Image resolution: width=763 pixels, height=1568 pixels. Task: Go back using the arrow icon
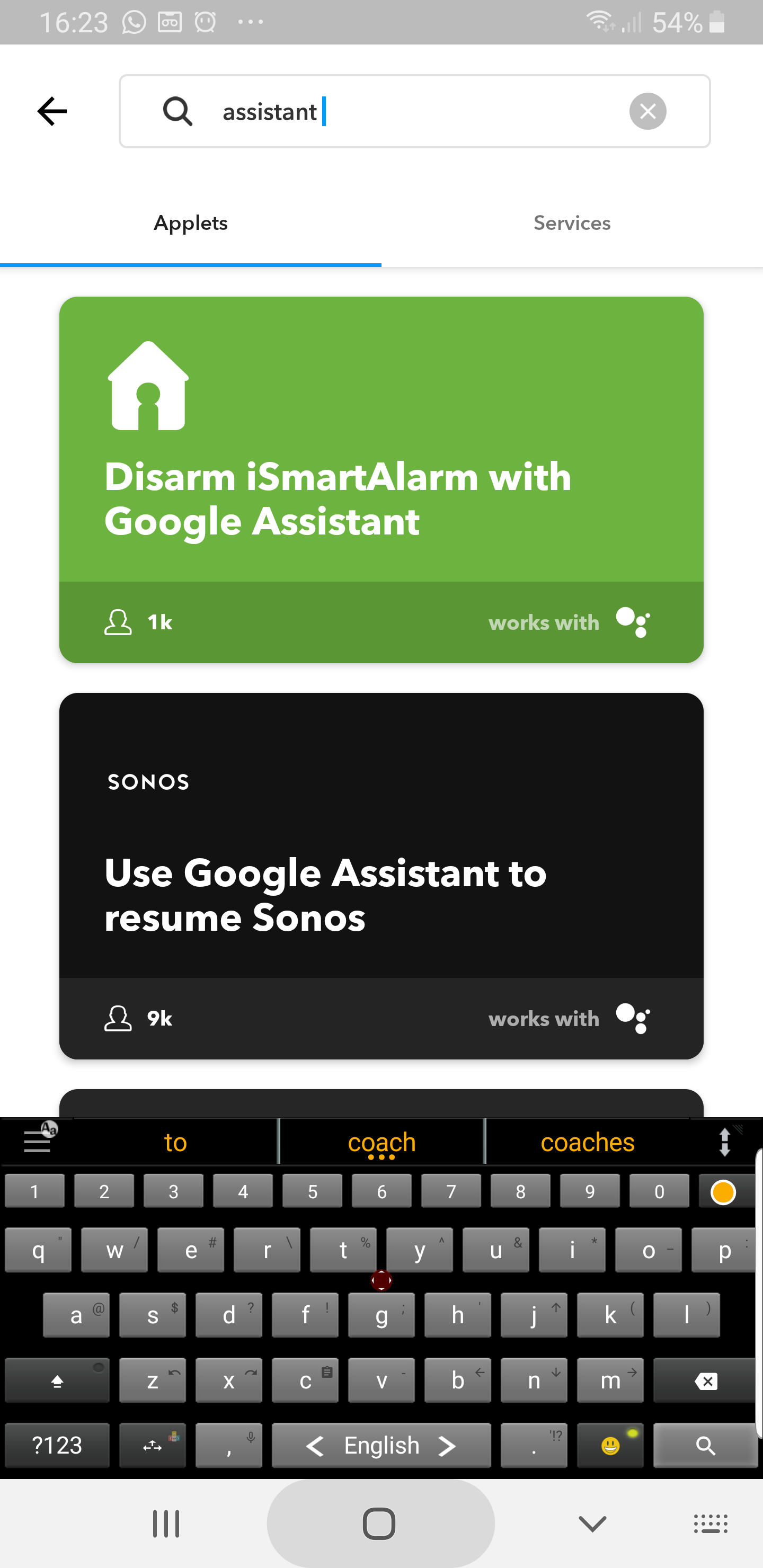pyautogui.click(x=52, y=111)
